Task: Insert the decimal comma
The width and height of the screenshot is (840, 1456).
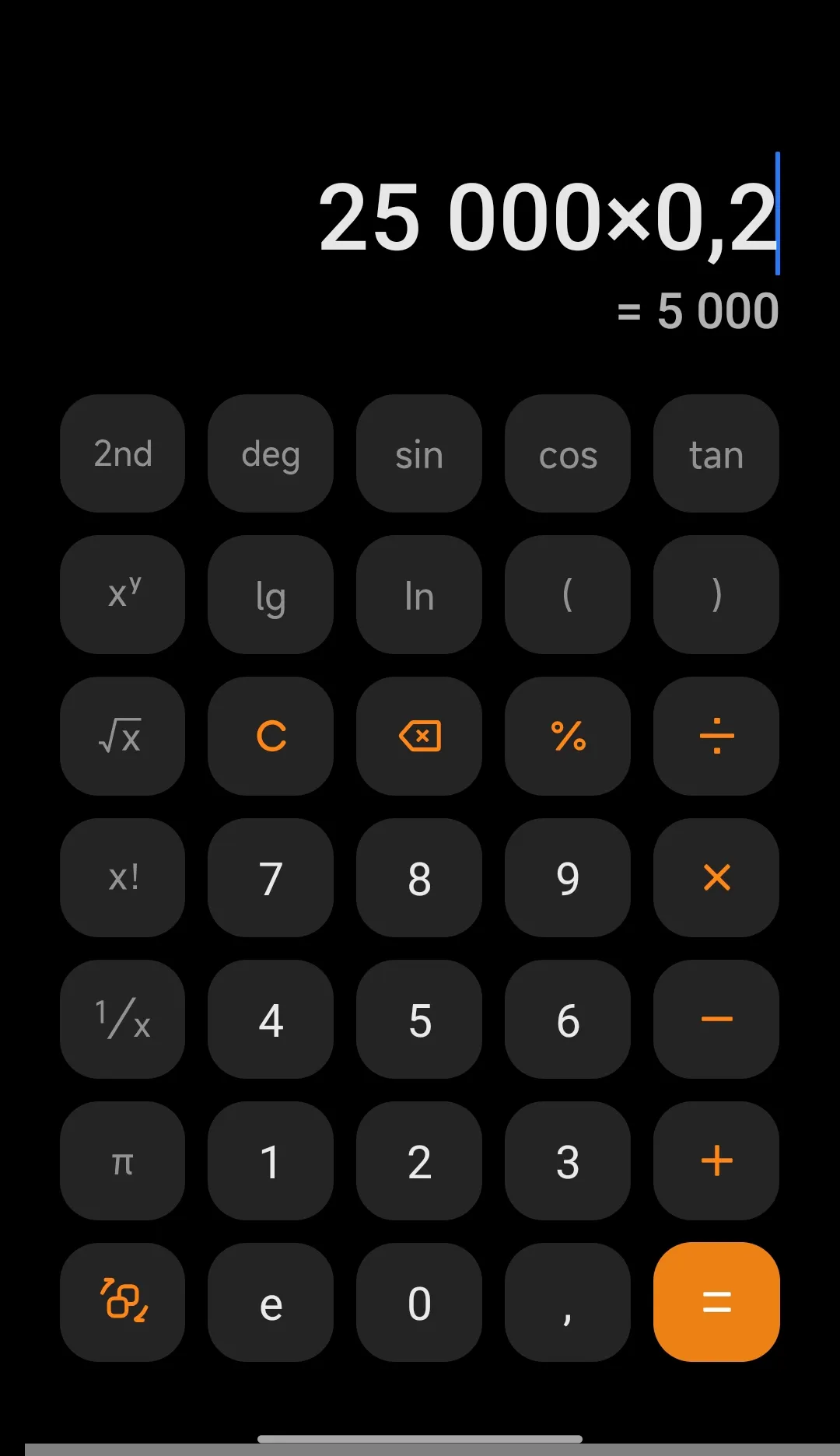Action: tap(568, 1301)
